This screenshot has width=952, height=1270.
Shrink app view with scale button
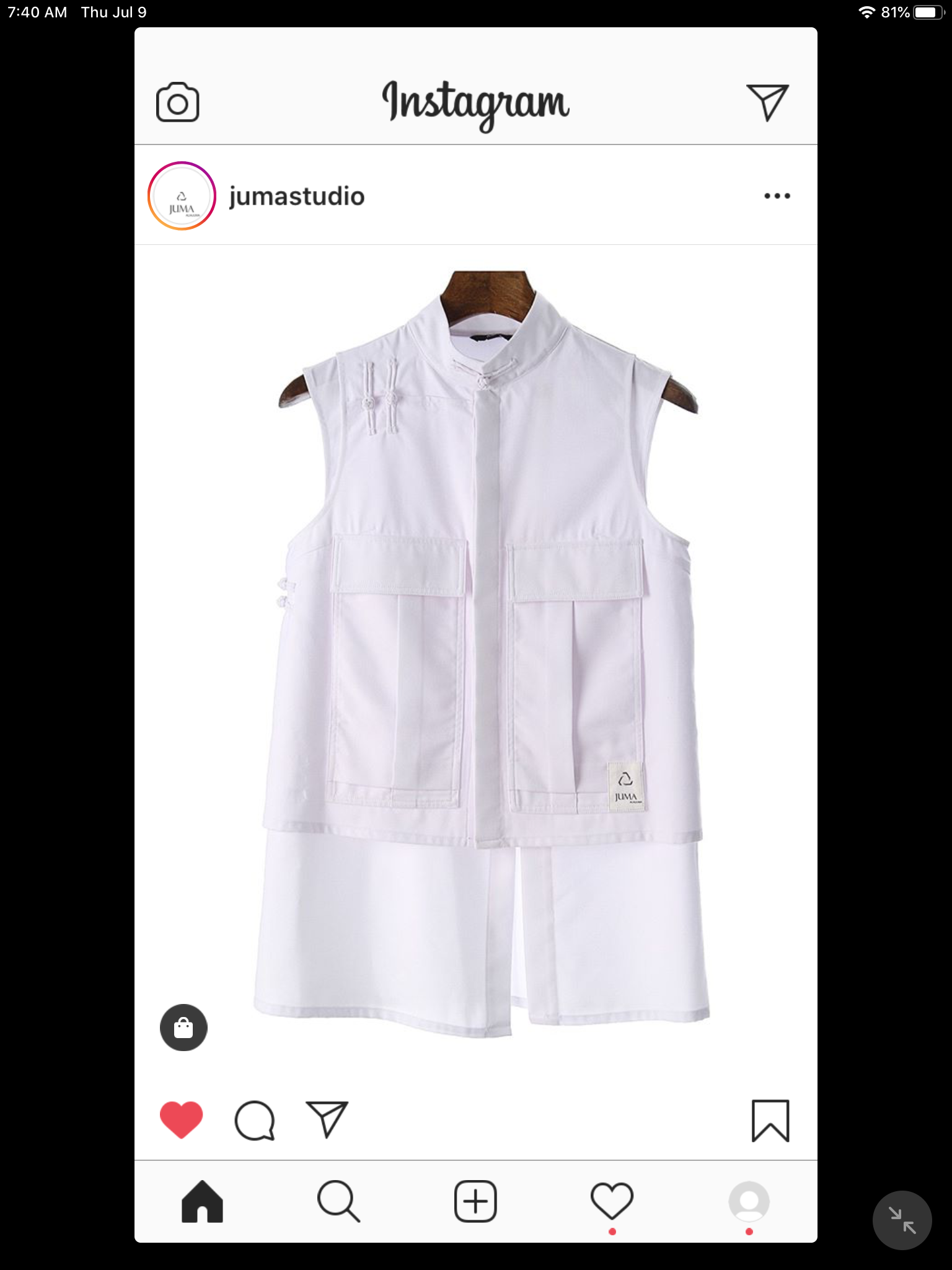coord(902,1220)
